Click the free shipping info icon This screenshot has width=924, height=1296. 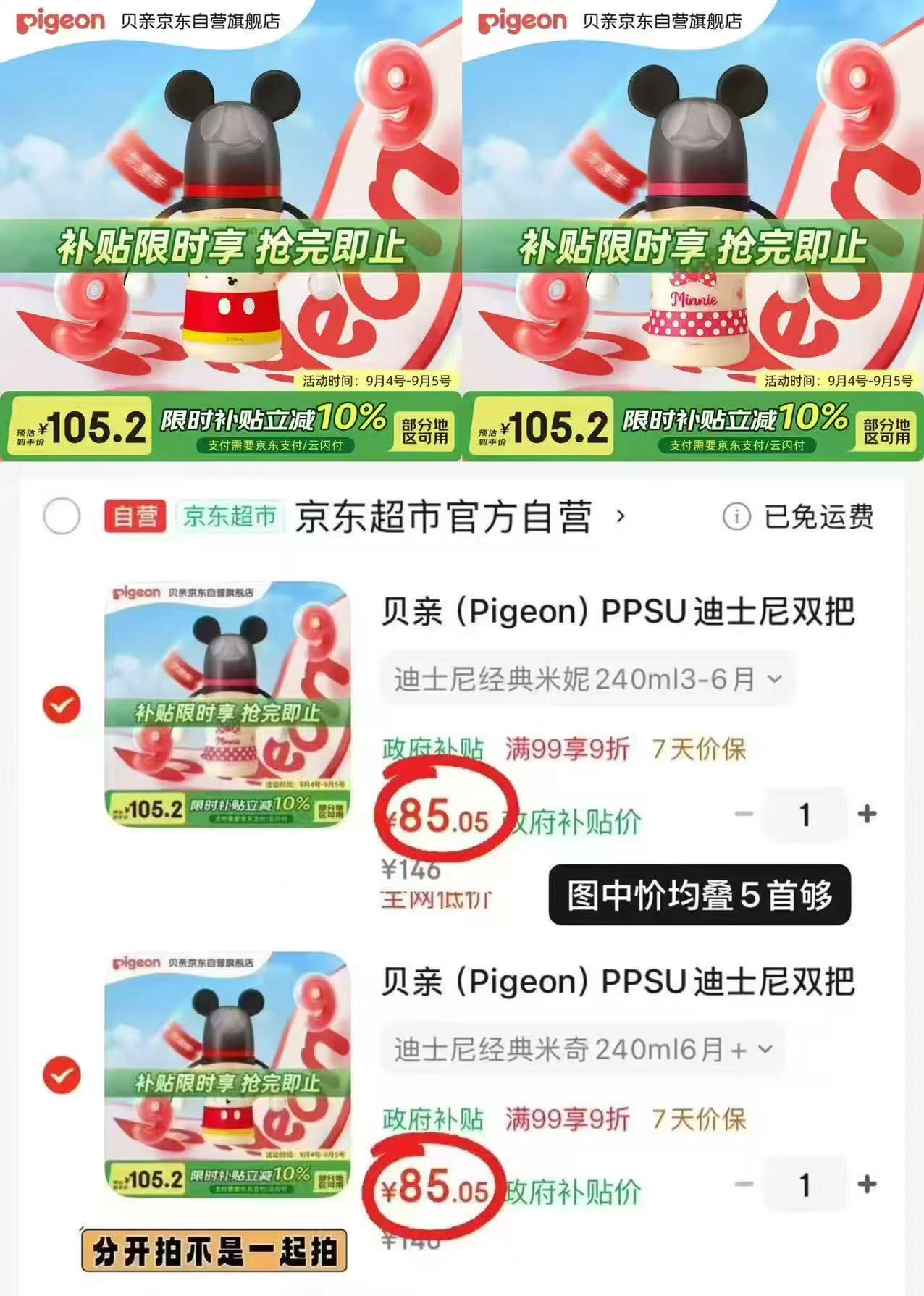point(737,516)
